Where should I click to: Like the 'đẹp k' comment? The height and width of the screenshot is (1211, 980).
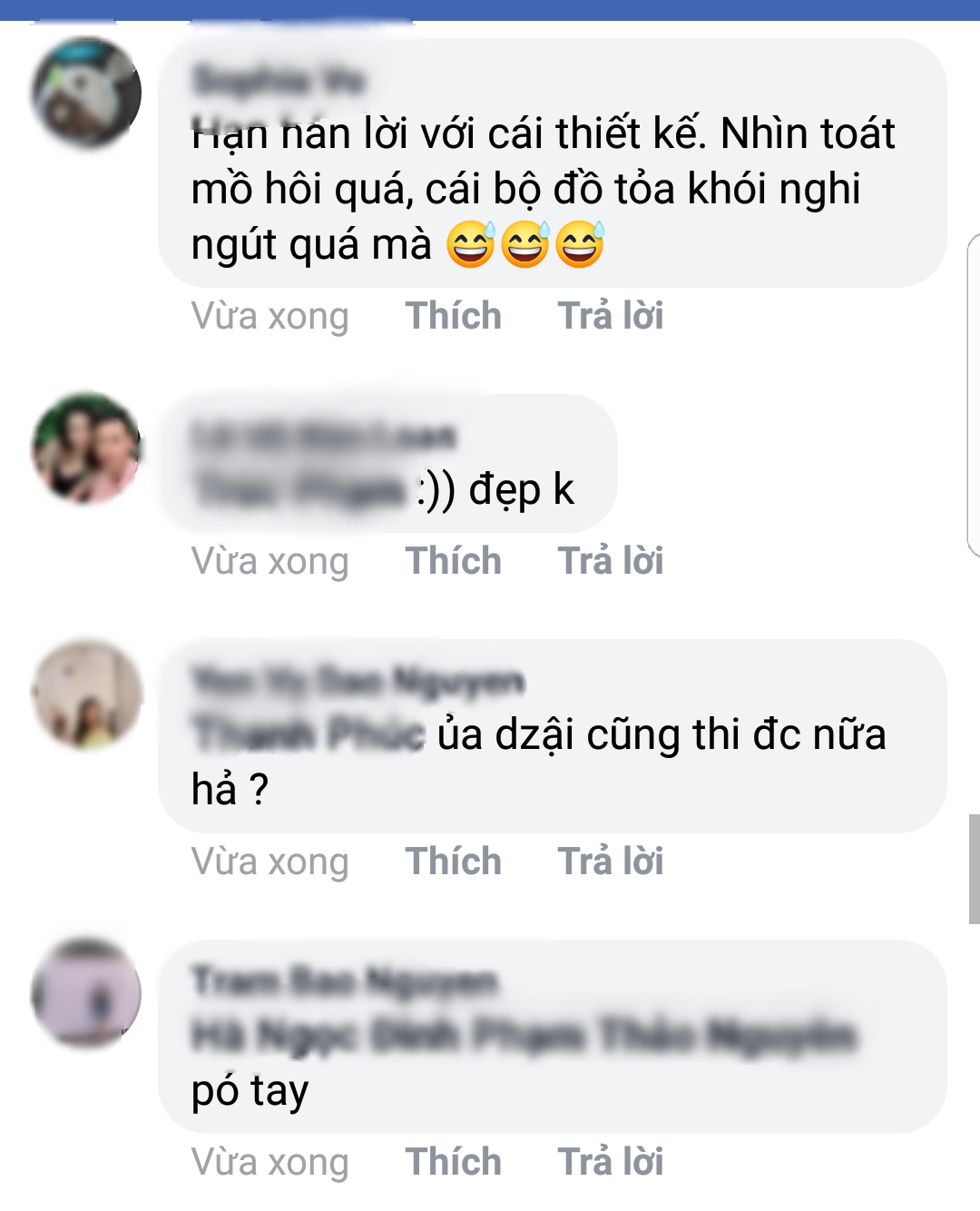pyautogui.click(x=453, y=561)
